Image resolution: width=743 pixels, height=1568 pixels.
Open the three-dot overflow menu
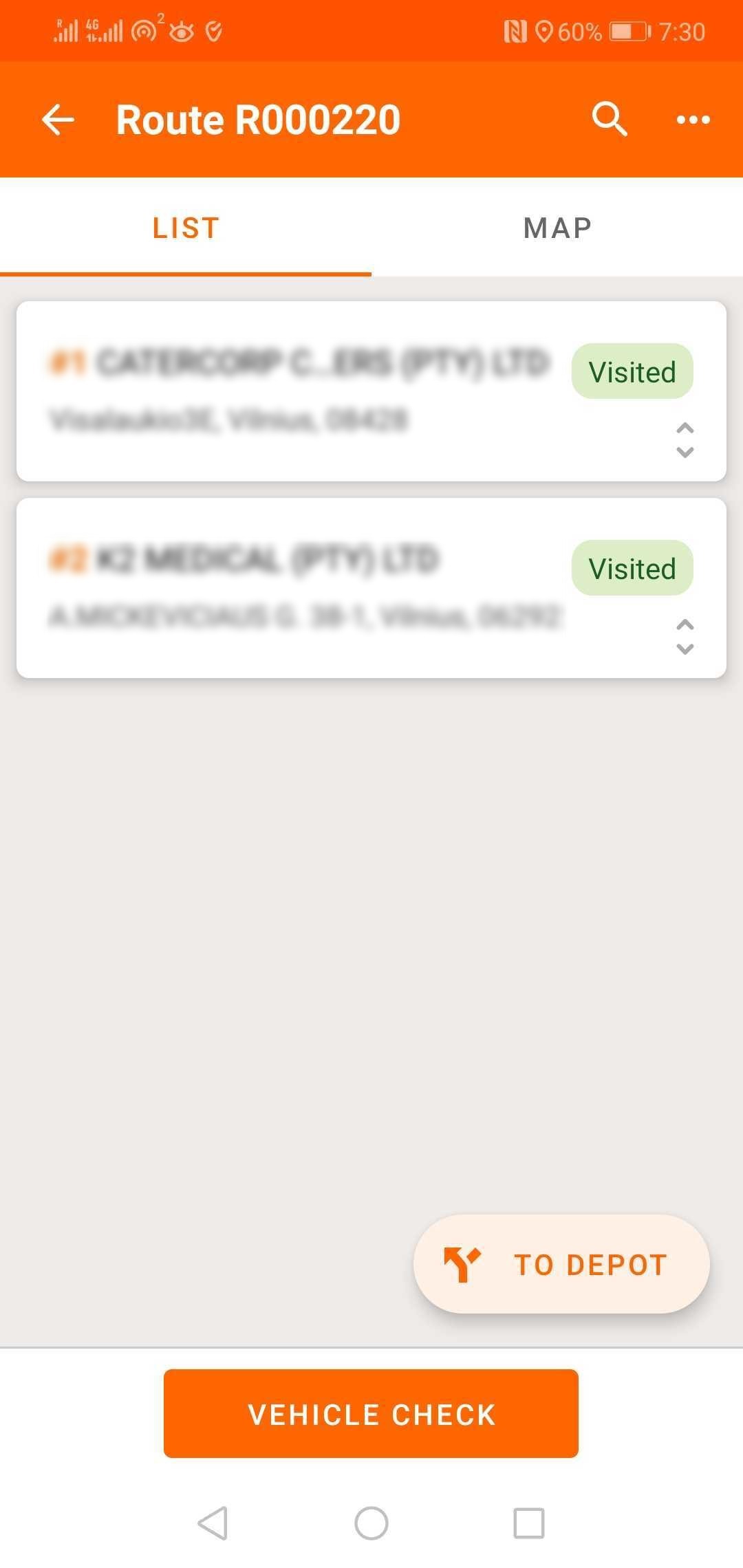pos(693,120)
